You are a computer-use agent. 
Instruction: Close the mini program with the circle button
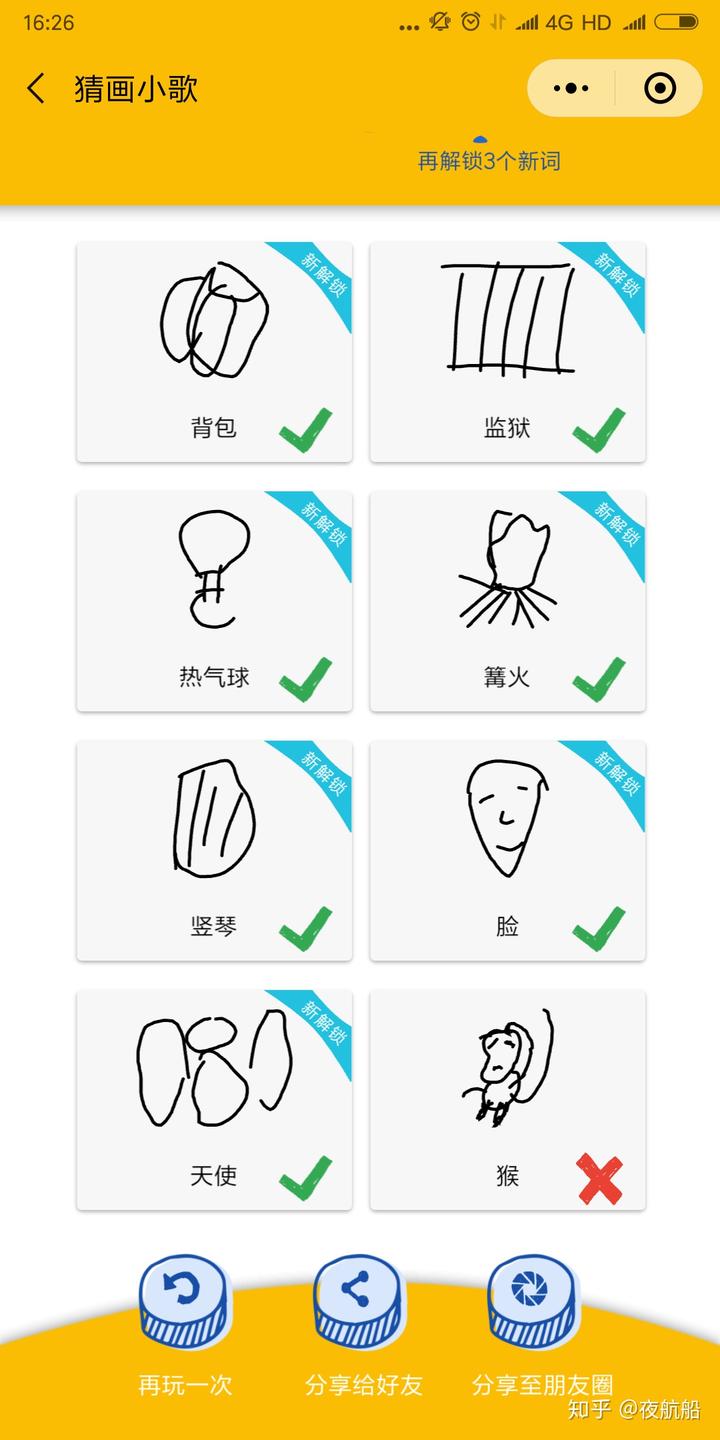pos(660,88)
